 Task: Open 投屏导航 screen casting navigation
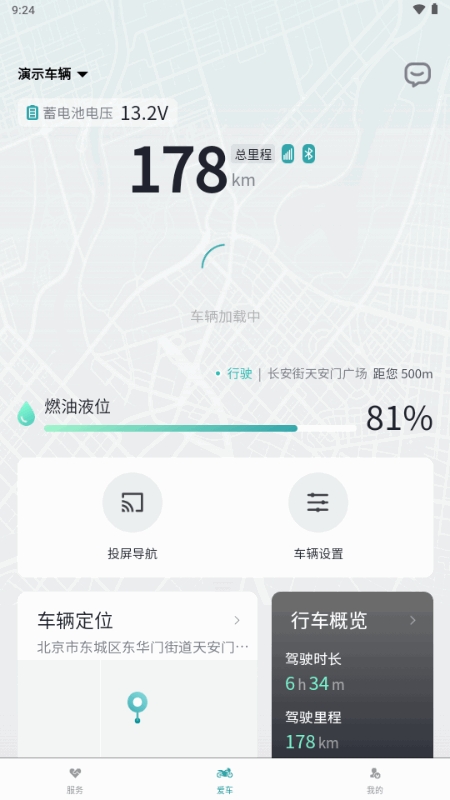[x=133, y=516]
